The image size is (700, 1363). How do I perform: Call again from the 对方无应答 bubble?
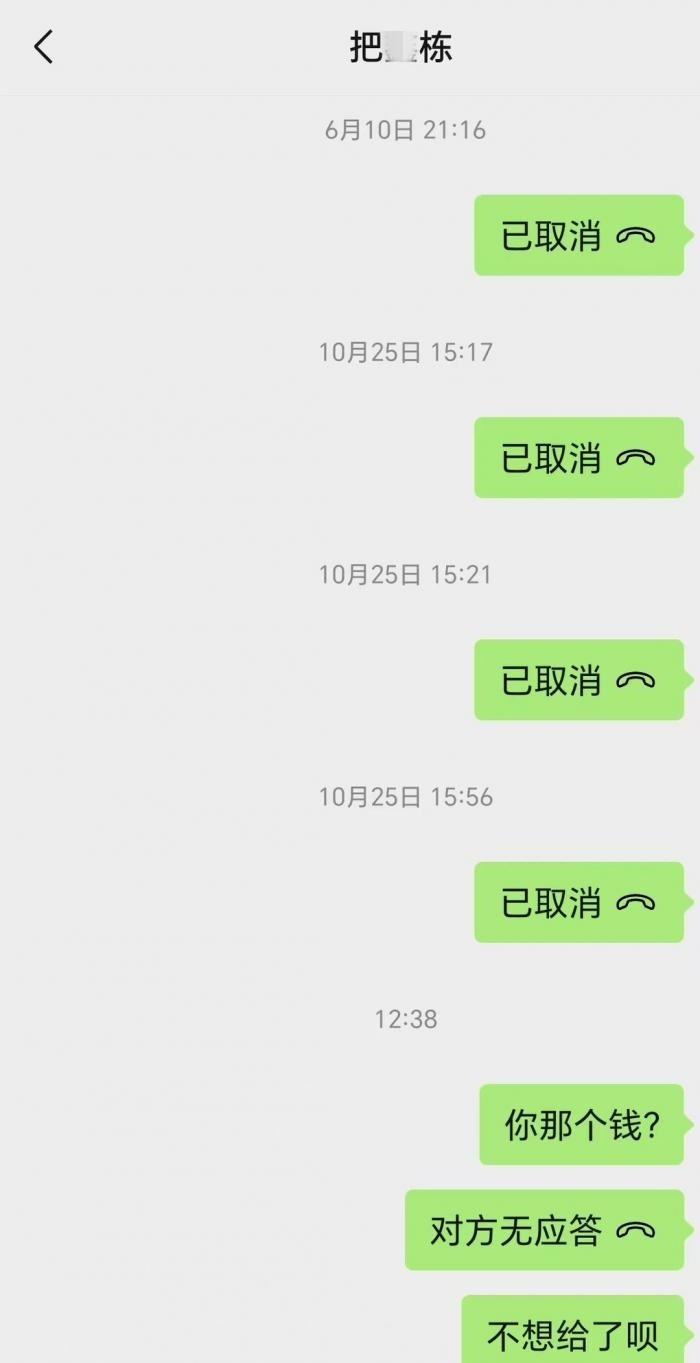544,1230
